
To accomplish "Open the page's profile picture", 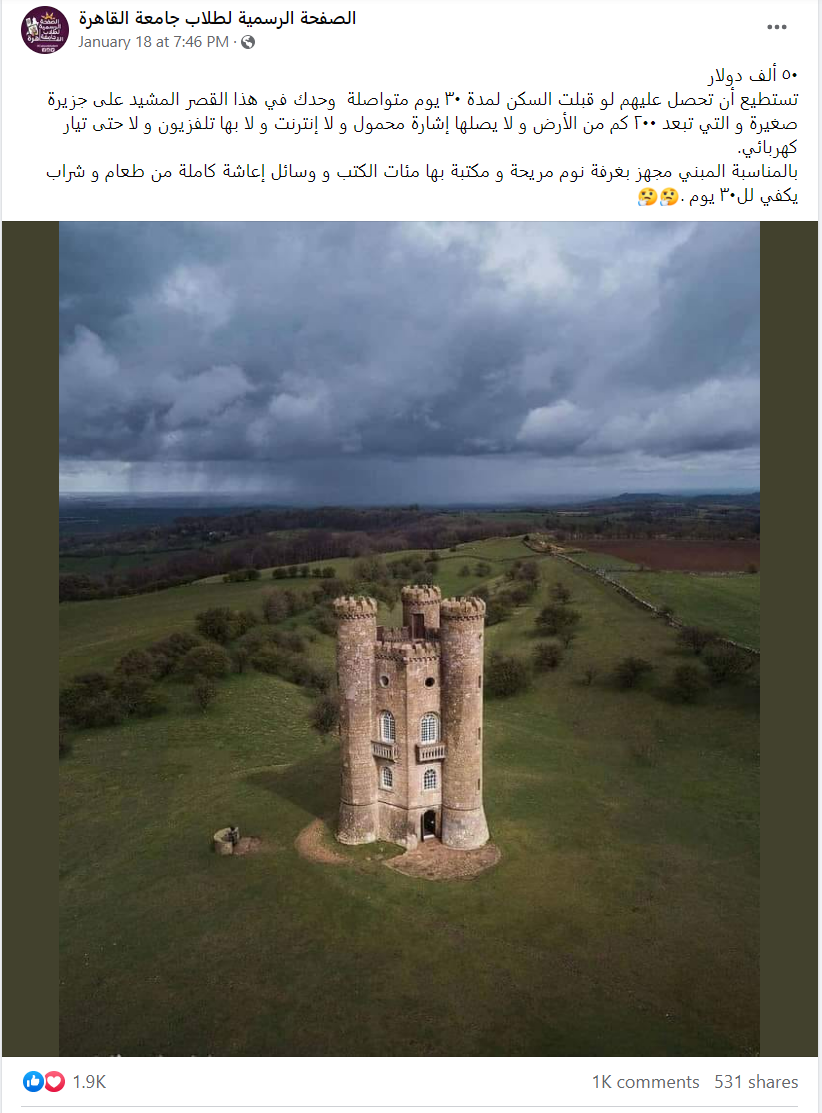I will [x=44, y=29].
